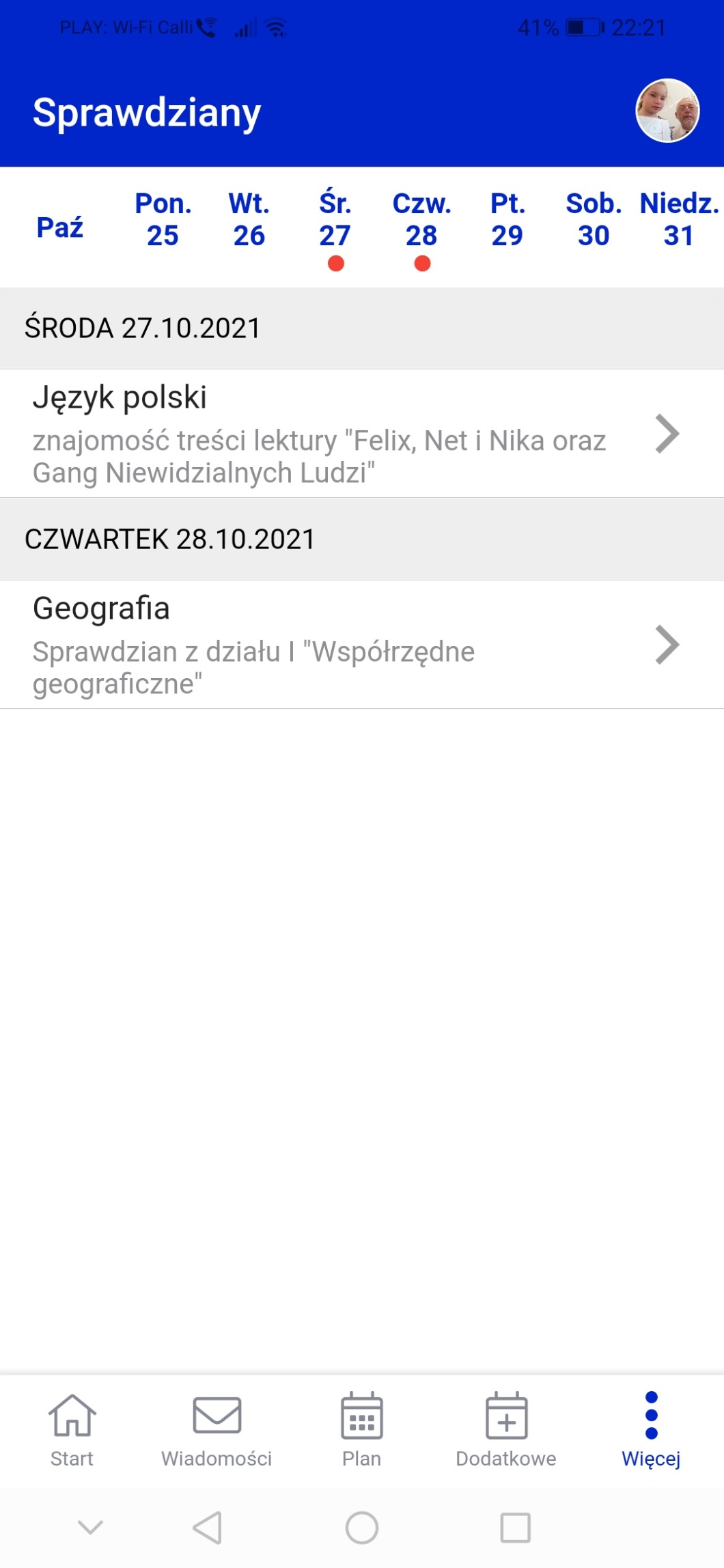
Task: Select Tuesday the 26th
Action: pyautogui.click(x=249, y=220)
